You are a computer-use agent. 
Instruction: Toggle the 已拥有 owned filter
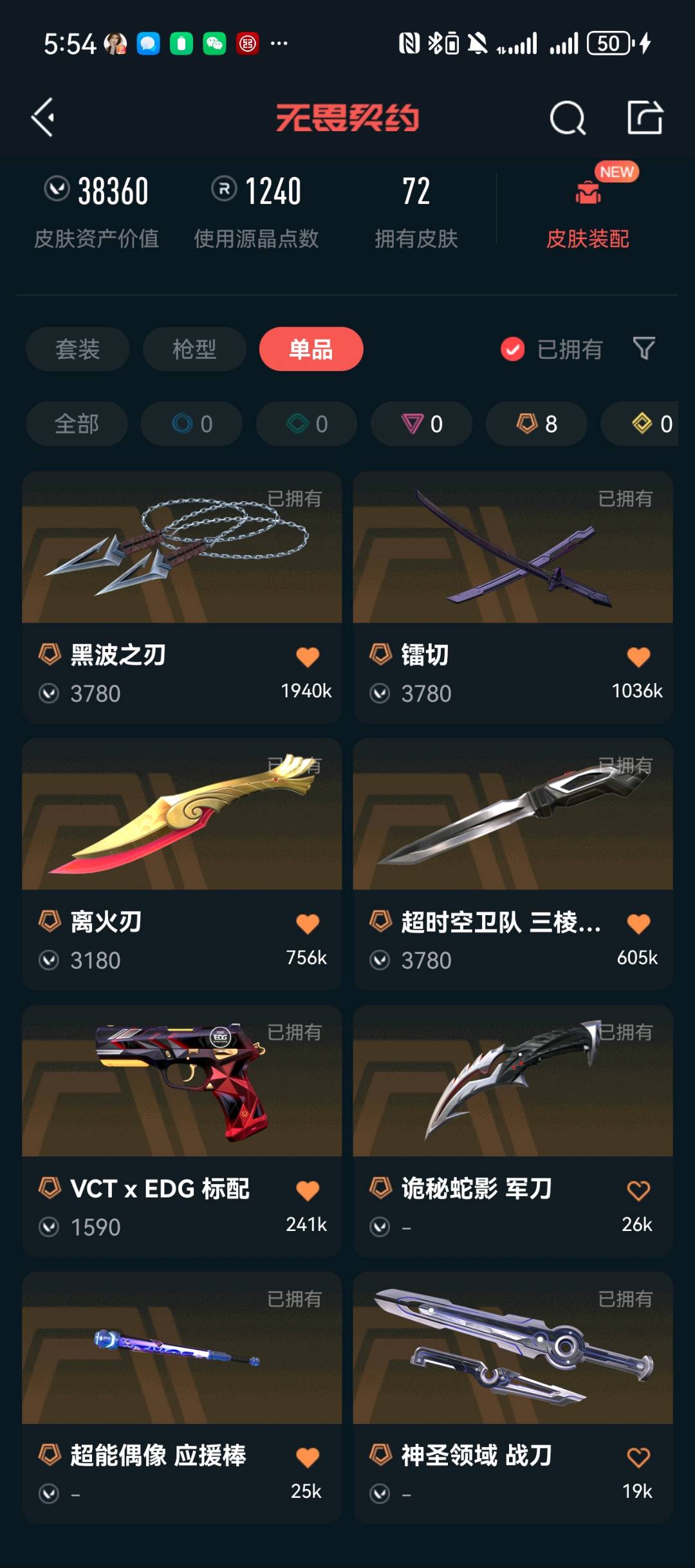[x=552, y=349]
